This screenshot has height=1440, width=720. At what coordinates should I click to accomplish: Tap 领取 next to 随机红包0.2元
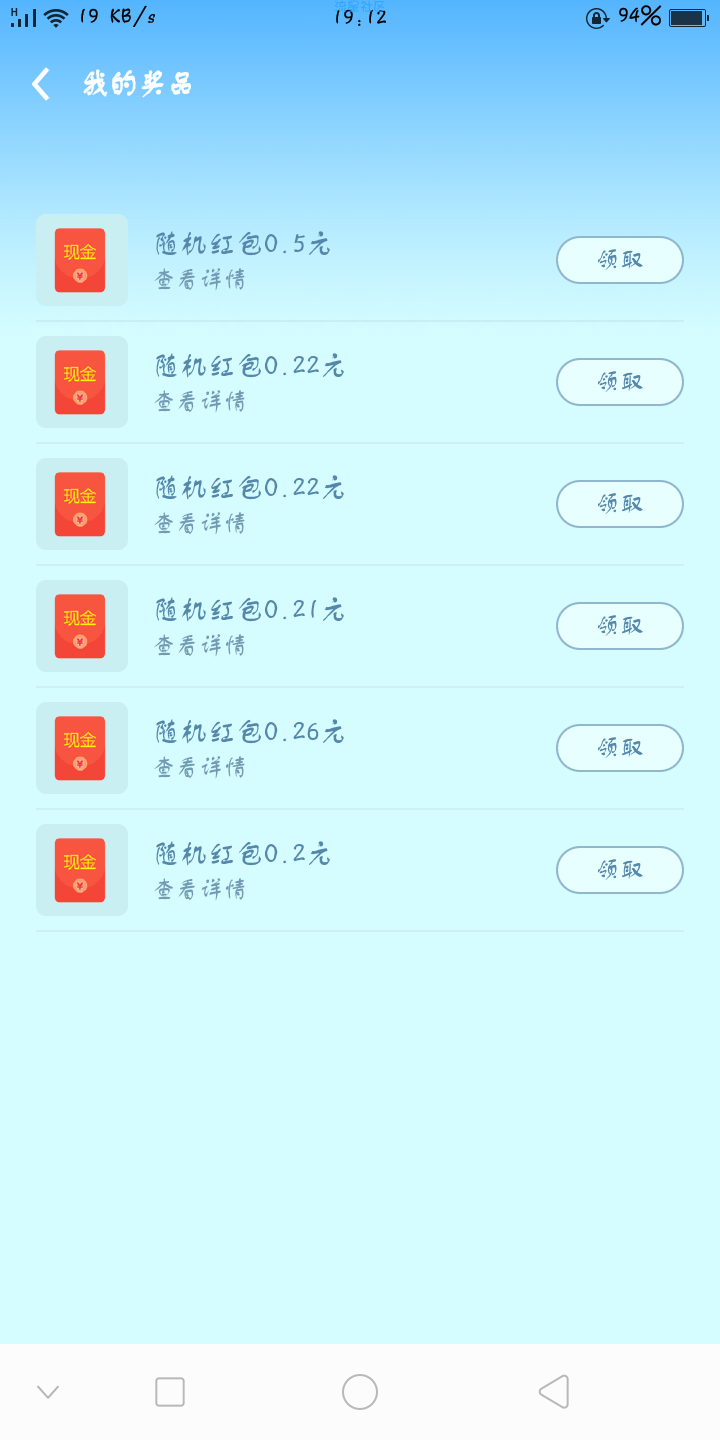(620, 870)
